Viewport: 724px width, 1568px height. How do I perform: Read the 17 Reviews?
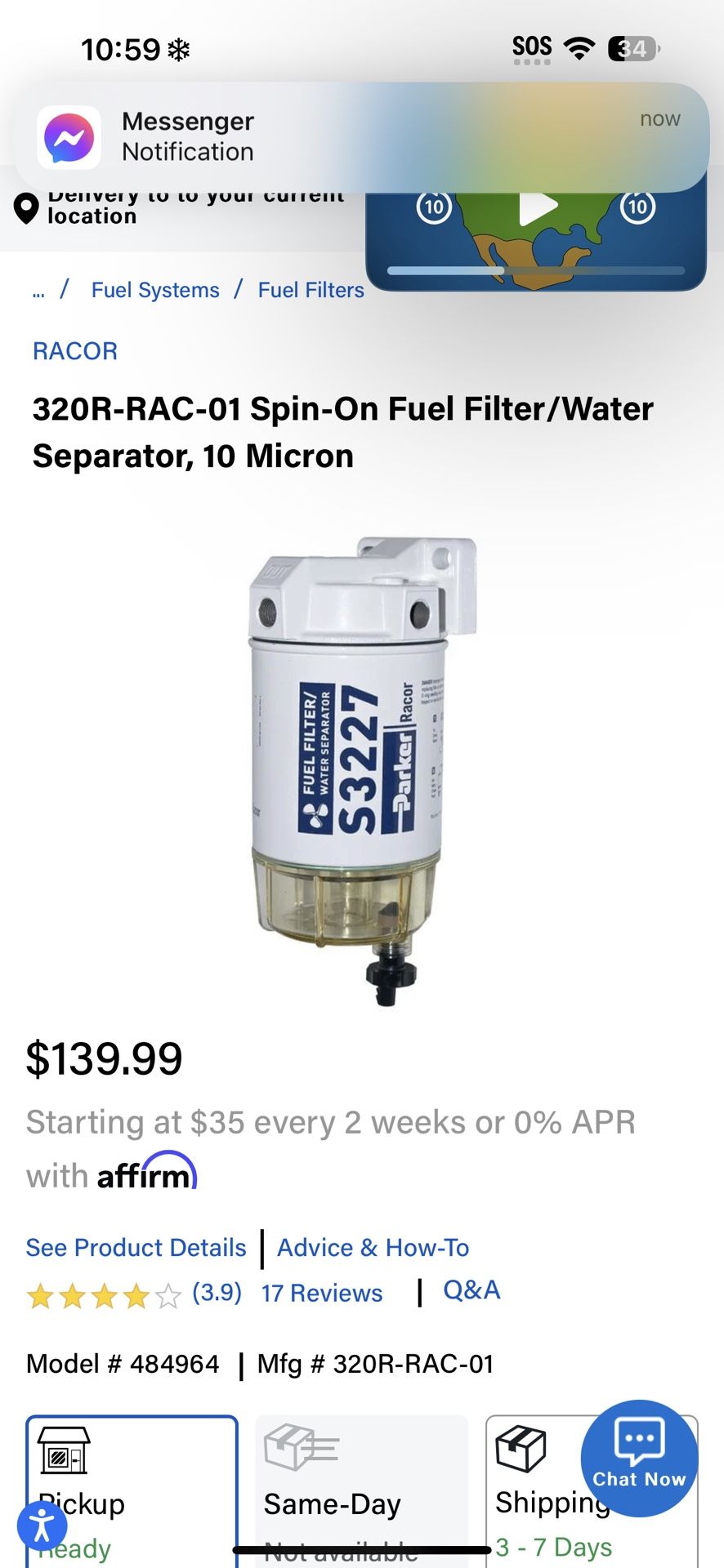(x=321, y=1294)
